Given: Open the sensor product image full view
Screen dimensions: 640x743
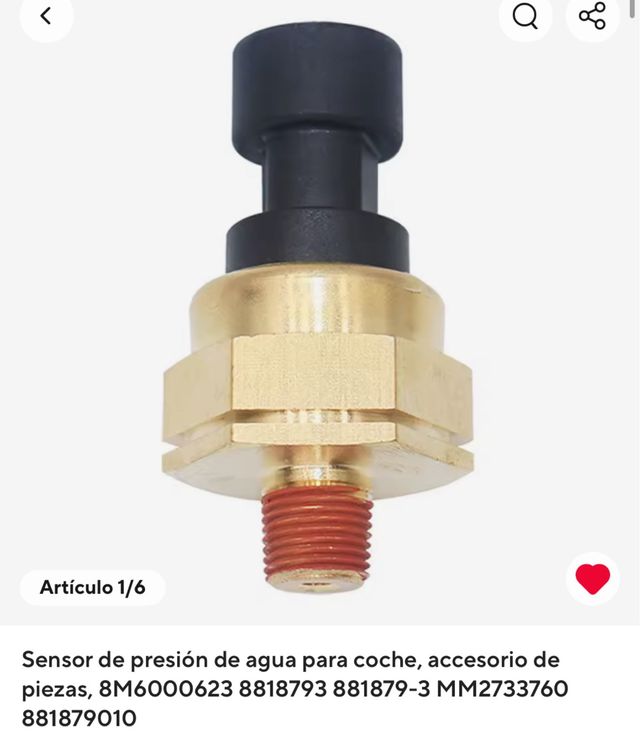Looking at the screenshot, I should pos(318,320).
